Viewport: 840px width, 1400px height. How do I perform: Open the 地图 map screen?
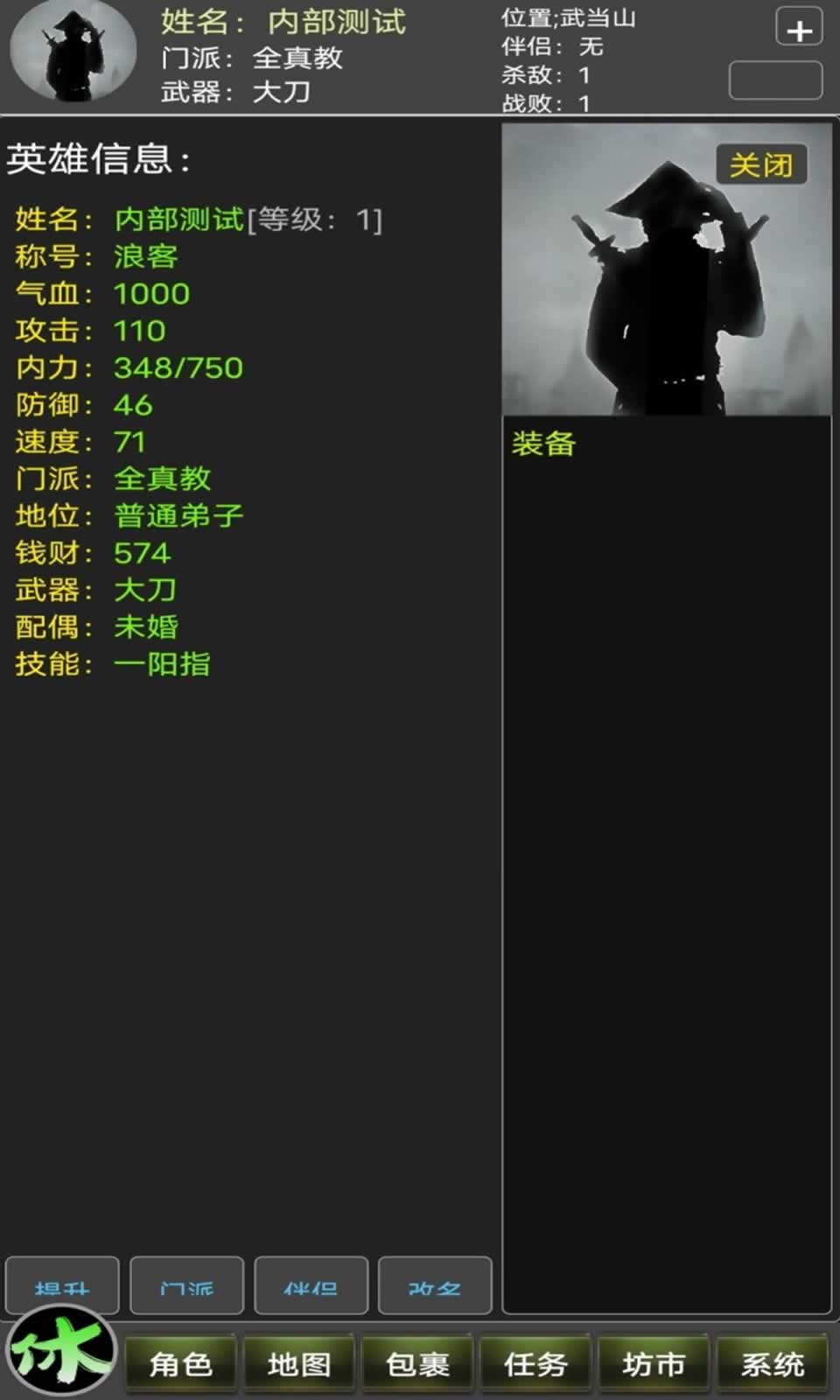[x=298, y=1362]
